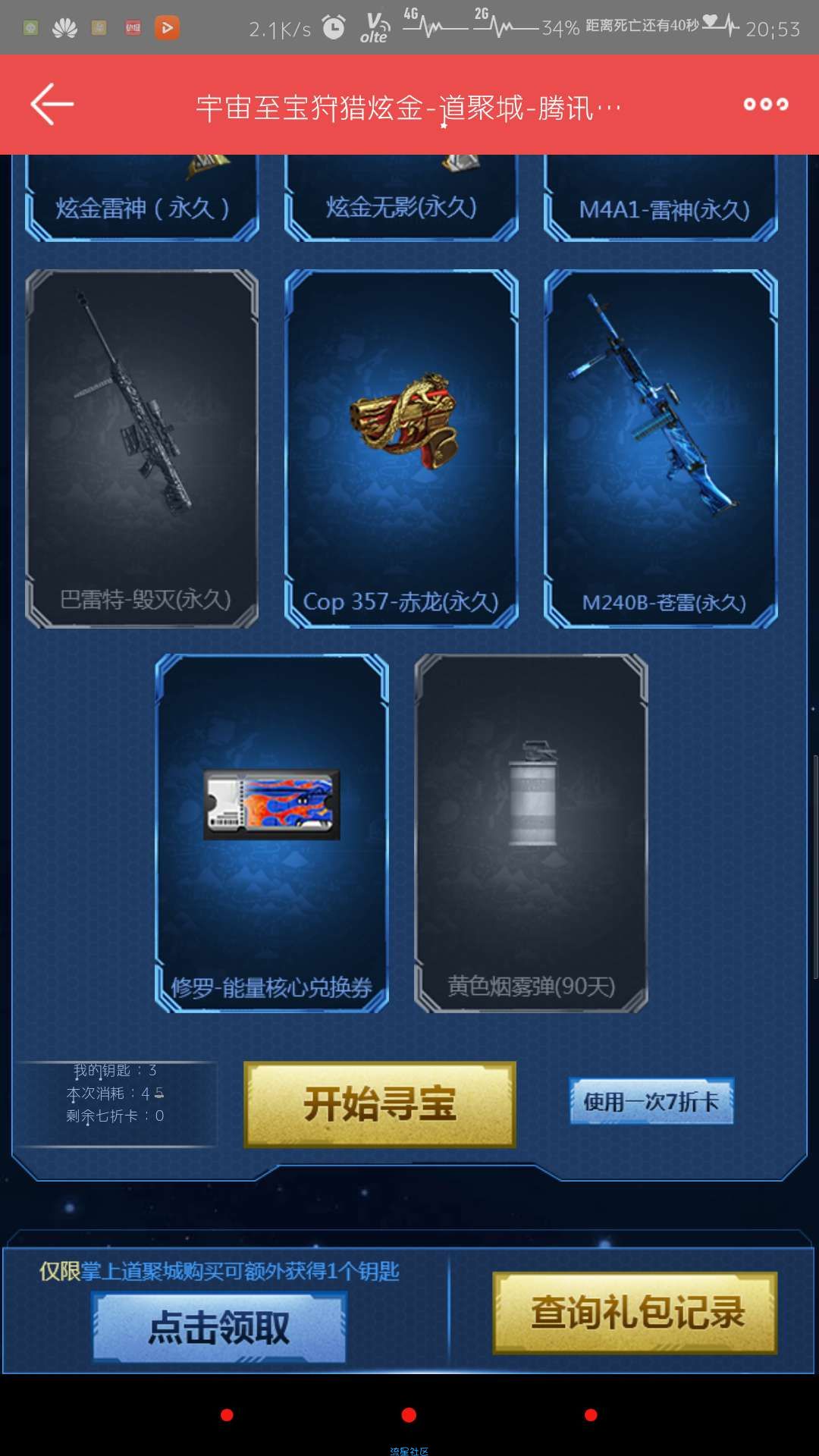
Task: Open the 炫金雷神 prize card
Action: 142,201
